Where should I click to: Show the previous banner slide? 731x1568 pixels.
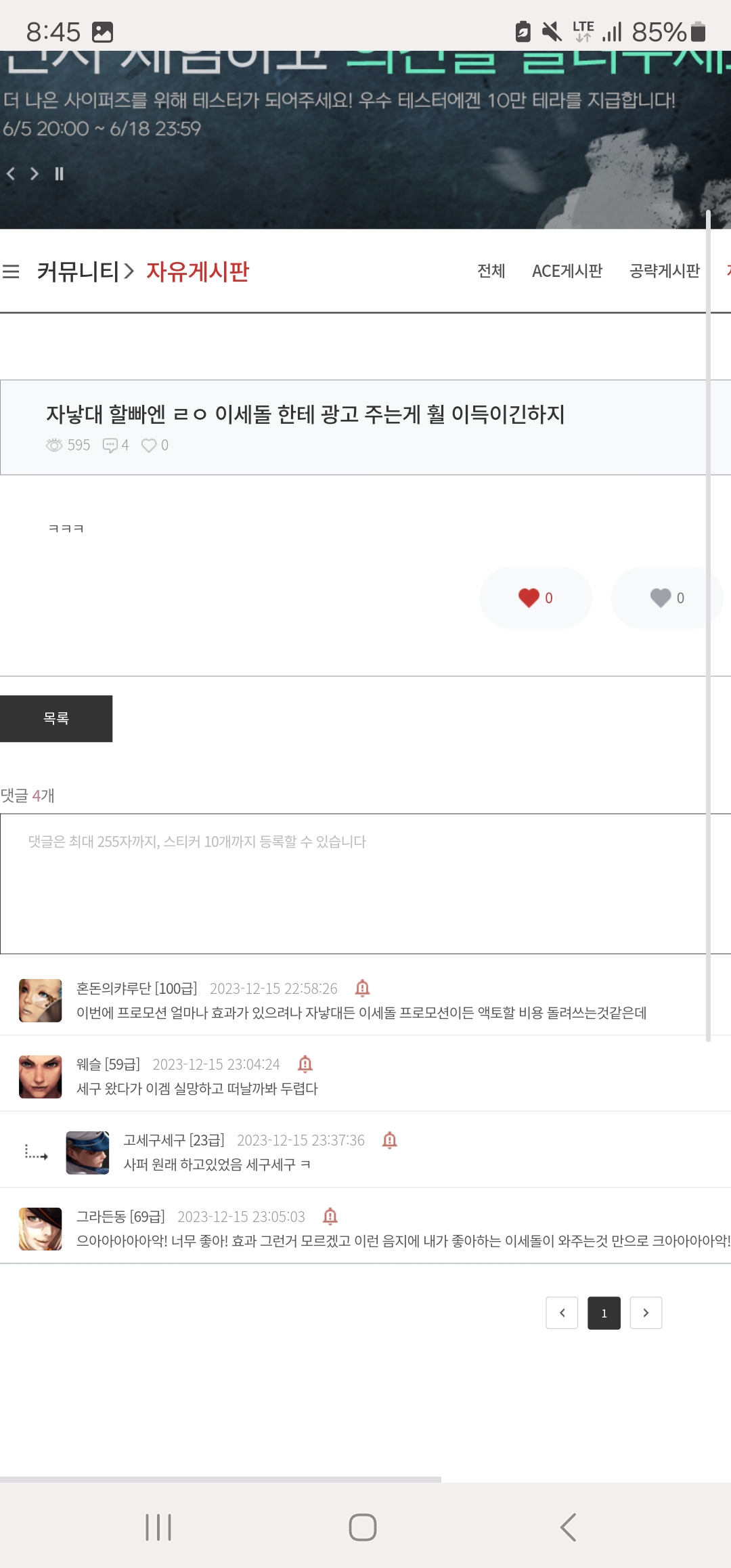[x=10, y=174]
